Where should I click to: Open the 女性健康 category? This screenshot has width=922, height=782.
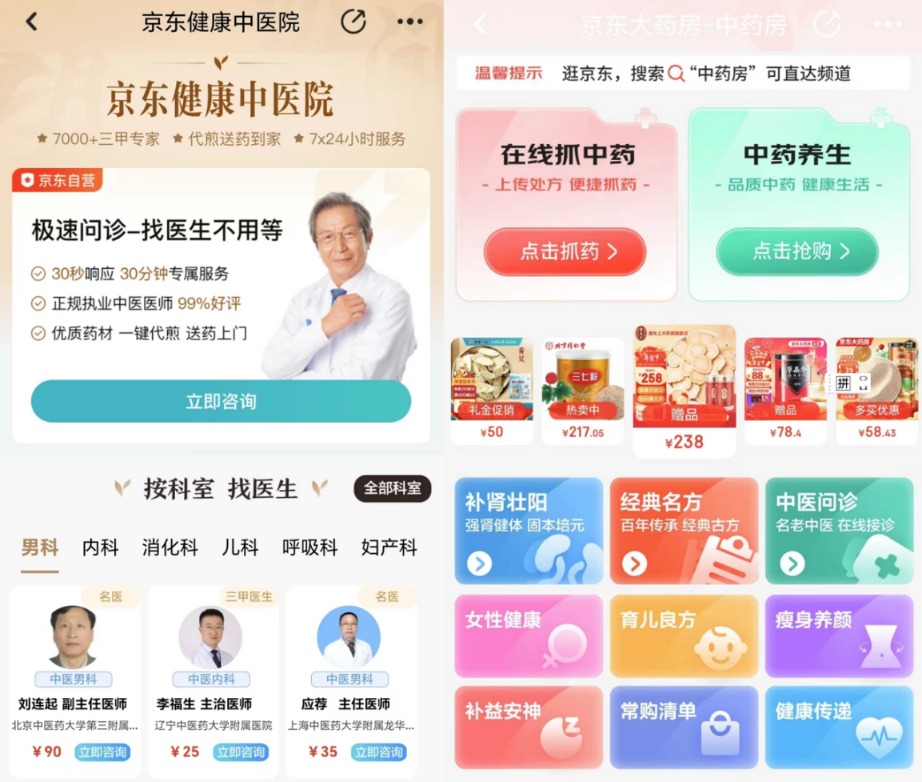point(529,636)
